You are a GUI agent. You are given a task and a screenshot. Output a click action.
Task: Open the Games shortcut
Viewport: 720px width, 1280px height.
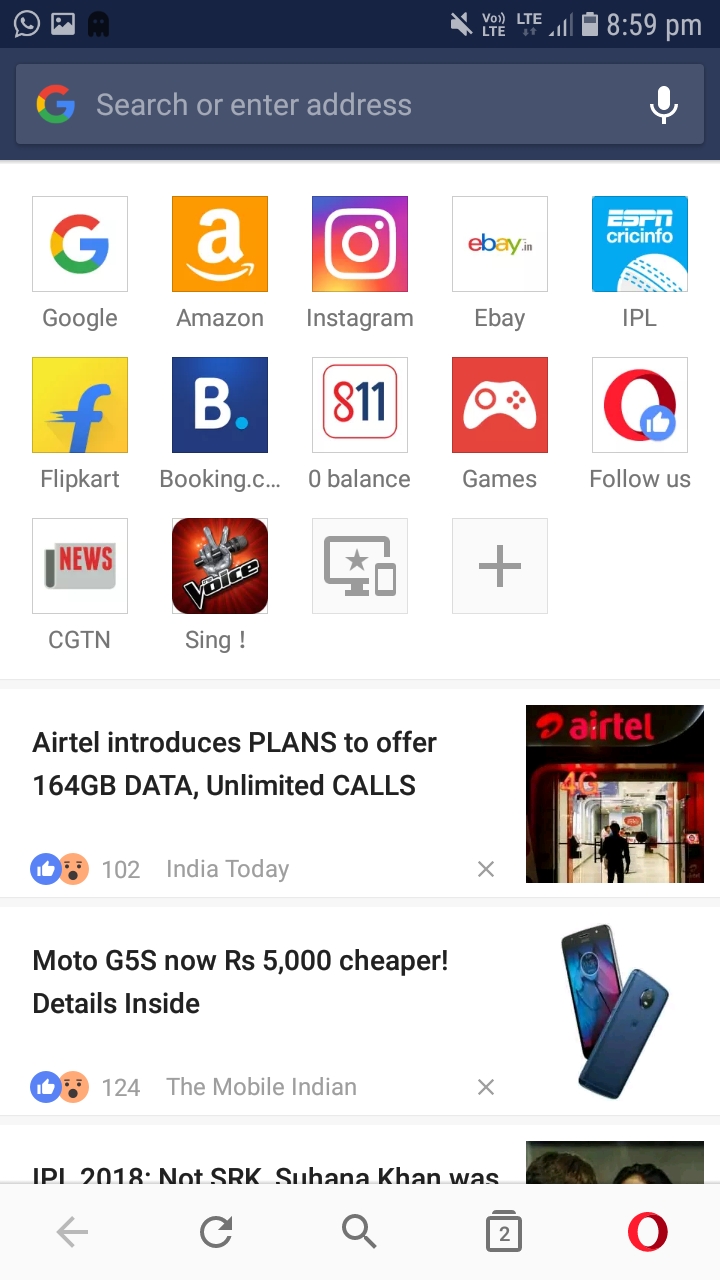(500, 405)
